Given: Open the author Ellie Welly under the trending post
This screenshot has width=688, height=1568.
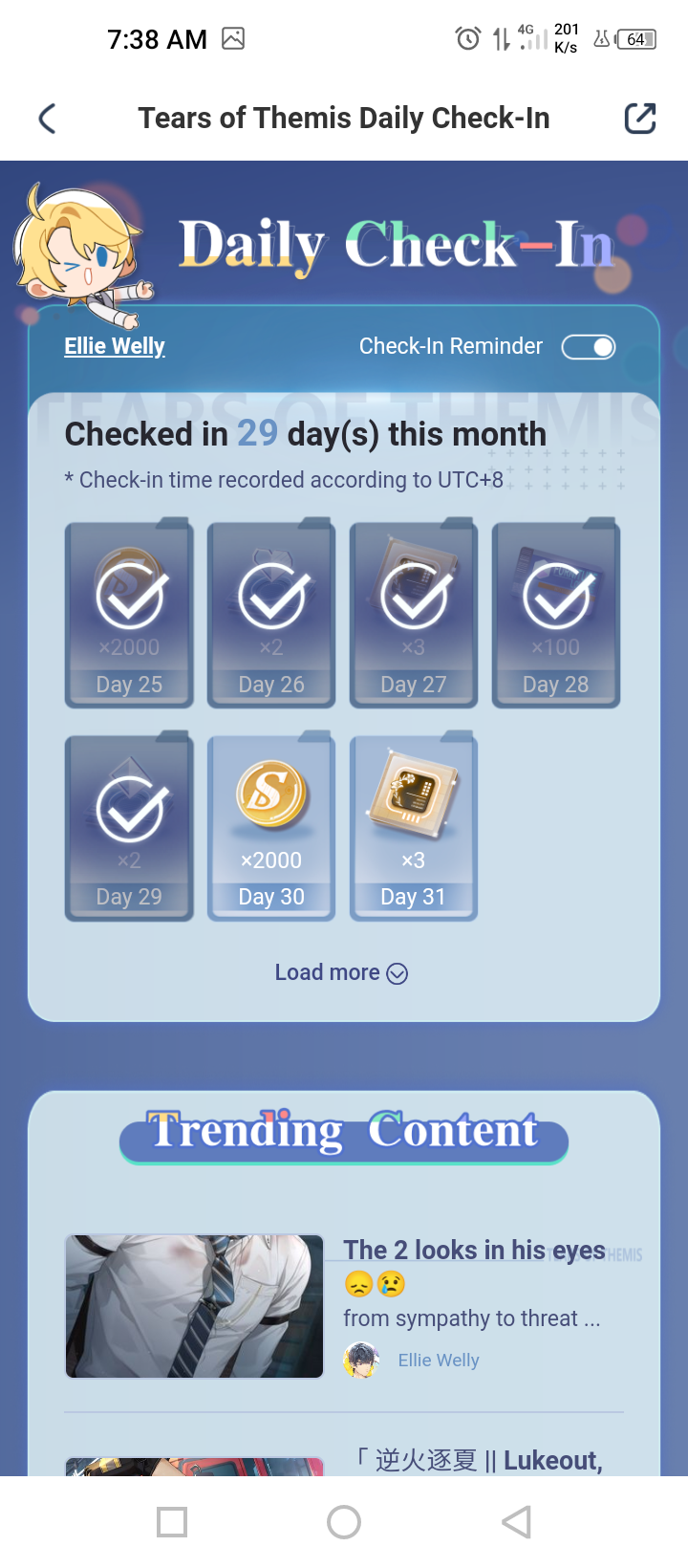Looking at the screenshot, I should tap(438, 1360).
